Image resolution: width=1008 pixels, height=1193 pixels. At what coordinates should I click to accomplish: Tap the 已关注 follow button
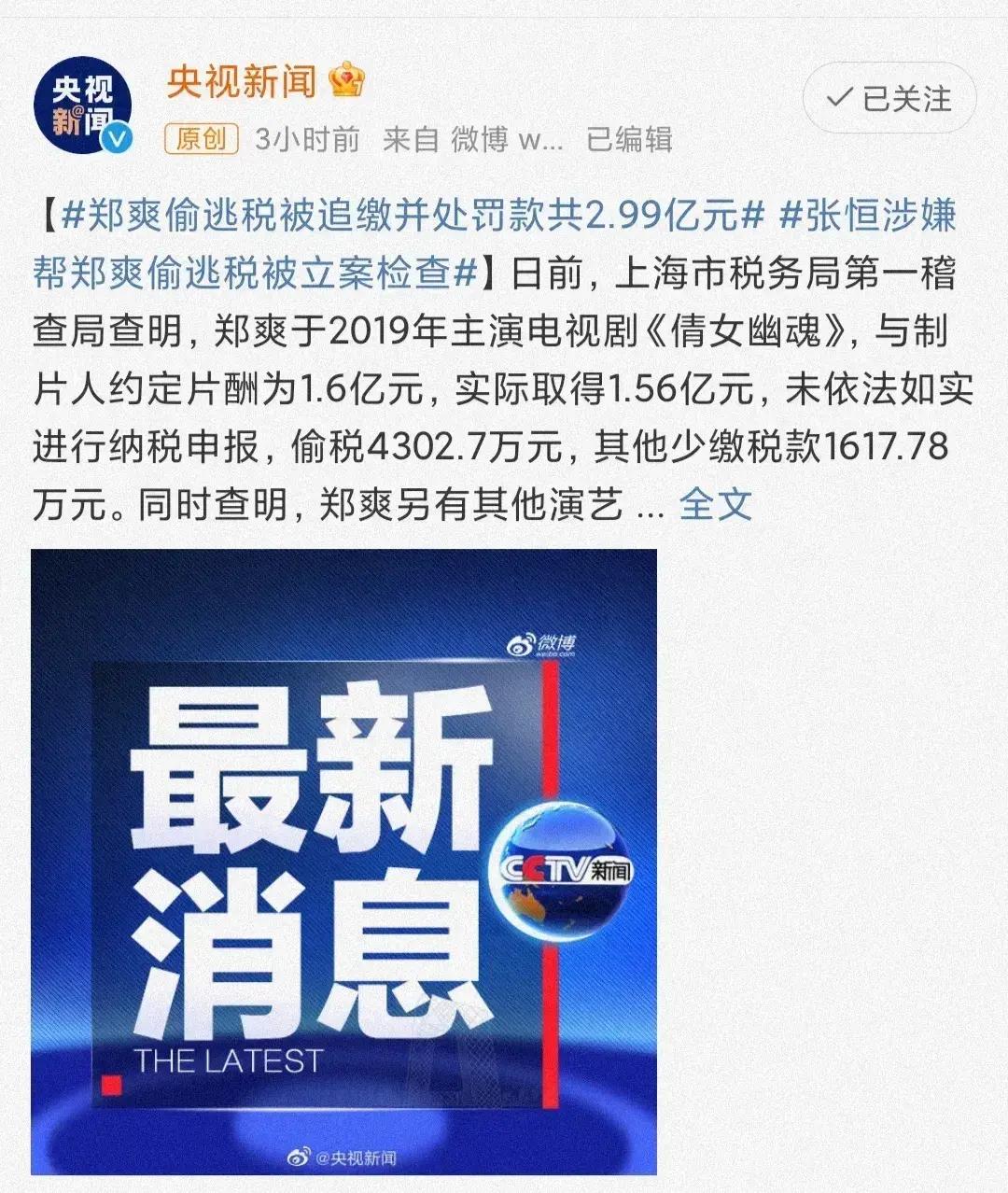click(889, 99)
